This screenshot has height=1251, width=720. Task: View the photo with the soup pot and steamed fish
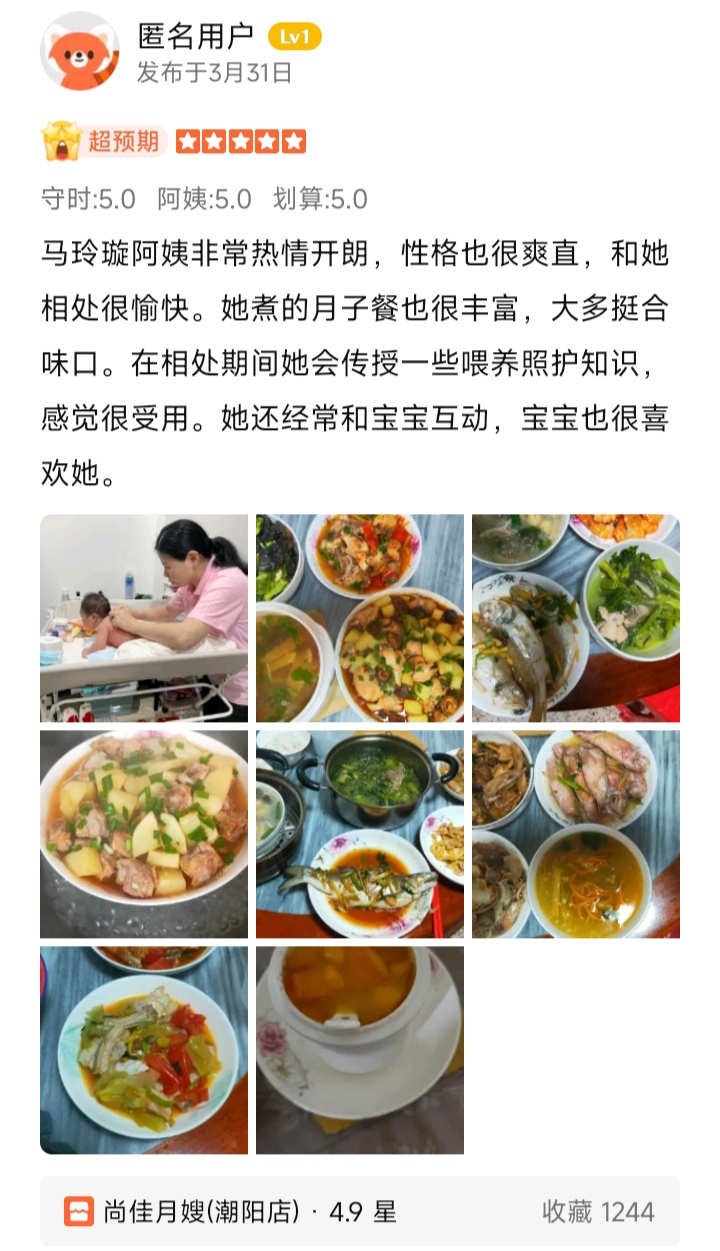tap(360, 834)
